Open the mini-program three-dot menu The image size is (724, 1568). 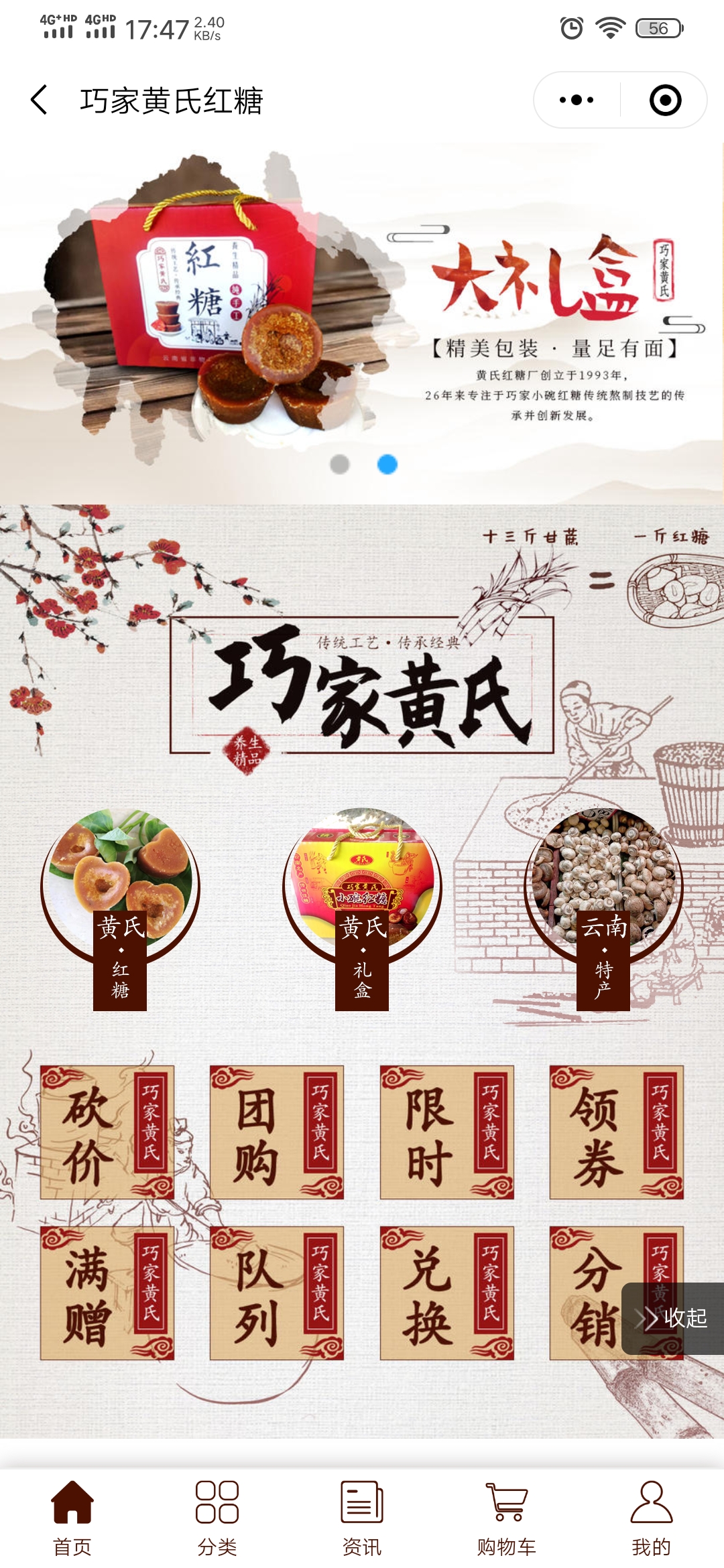[x=577, y=101]
